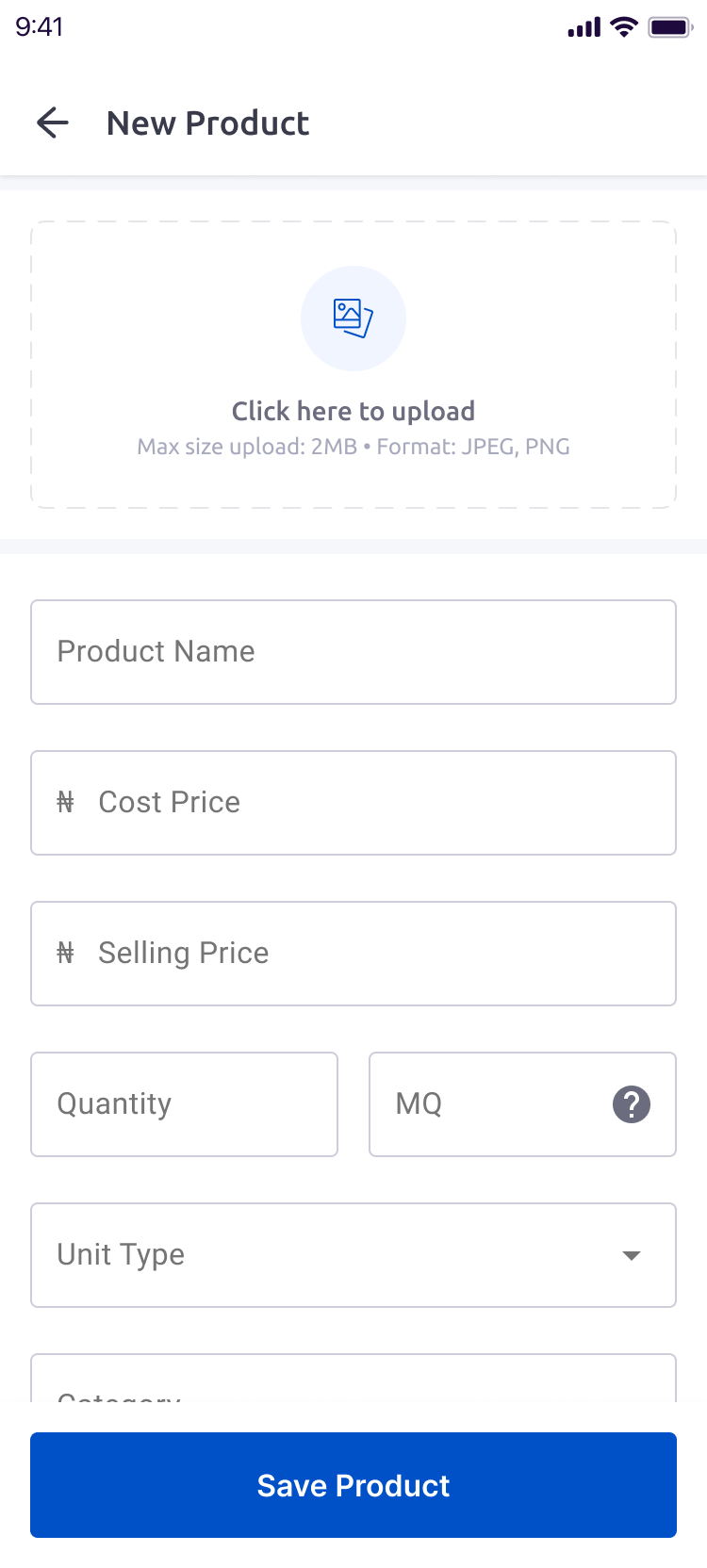Viewport: 707px width, 1568px height.
Task: Select the Selling Price field
Action: point(353,954)
